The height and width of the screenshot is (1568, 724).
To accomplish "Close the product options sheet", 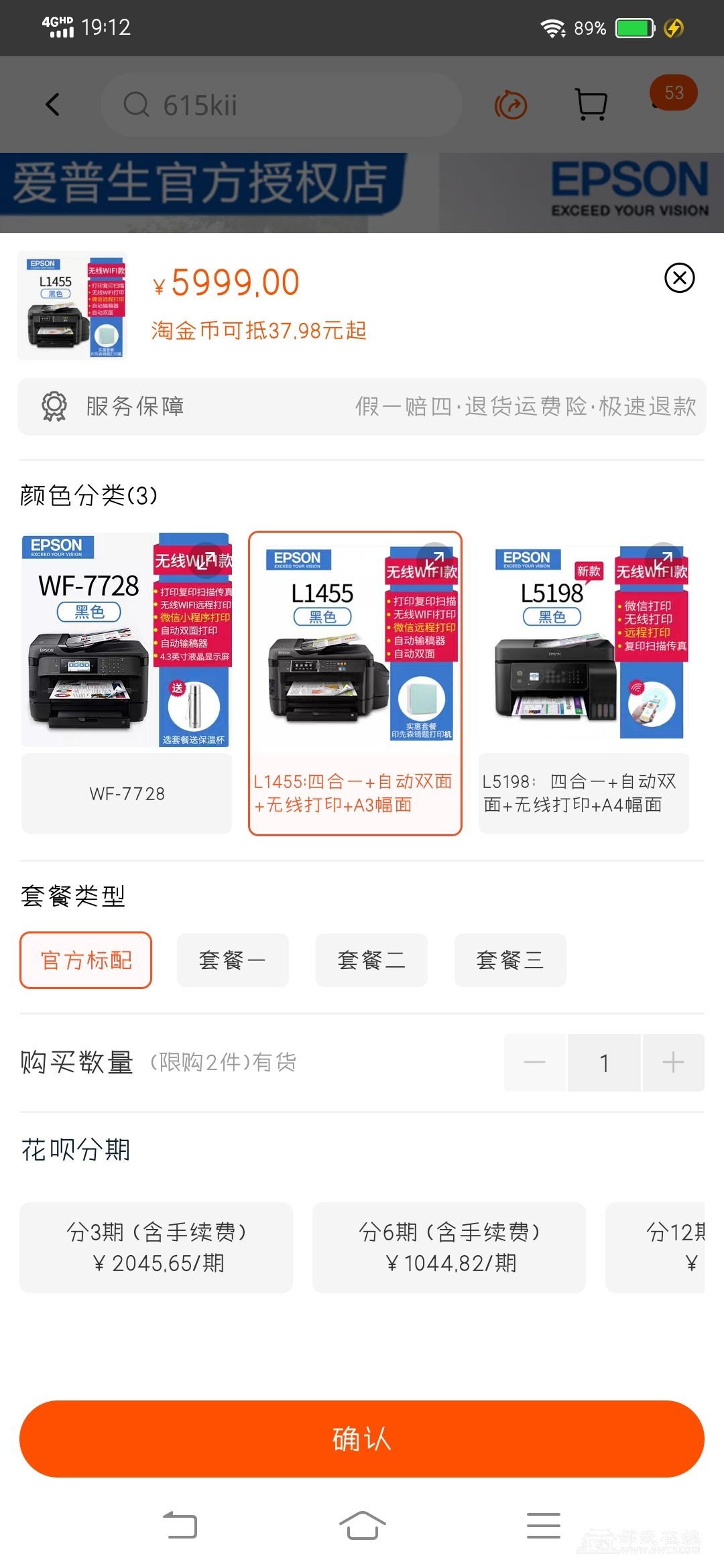I will (x=679, y=277).
